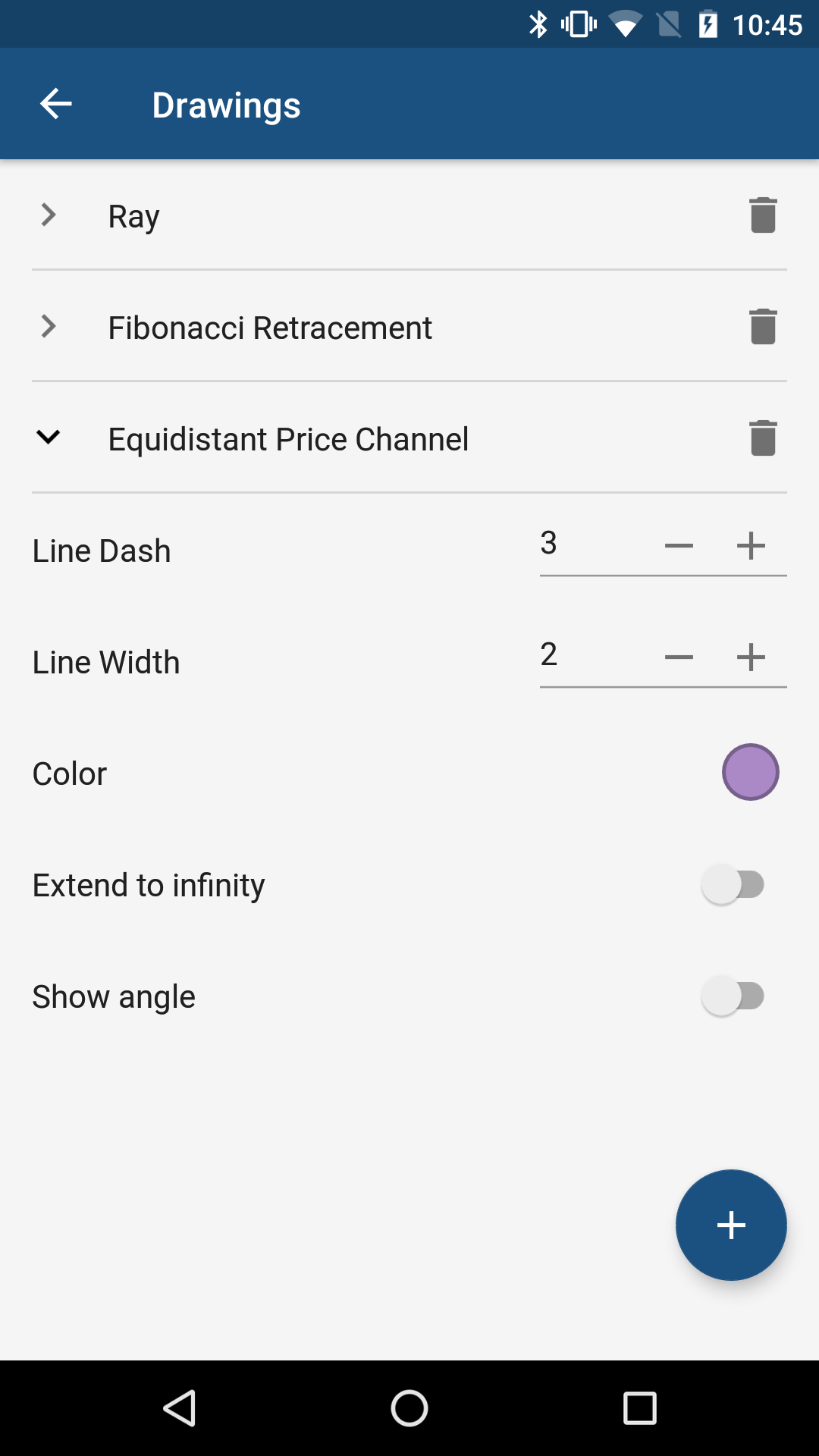819x1456 pixels.
Task: Delete the Equidistant Price Channel drawing
Action: (763, 438)
